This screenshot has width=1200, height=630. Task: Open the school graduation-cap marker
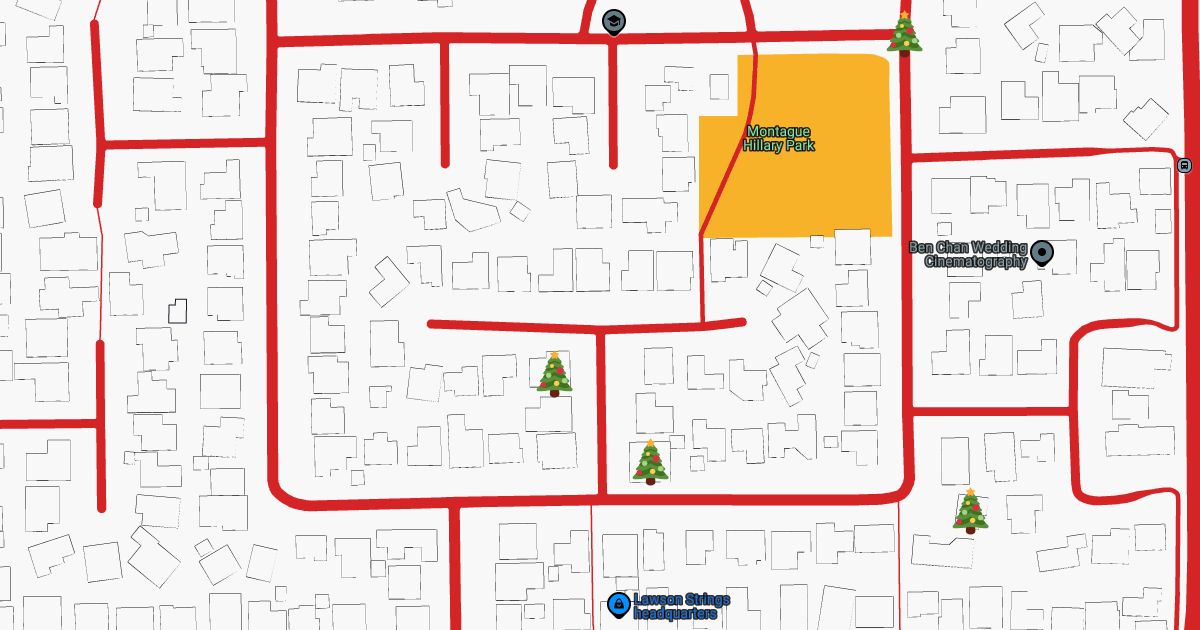coord(613,21)
